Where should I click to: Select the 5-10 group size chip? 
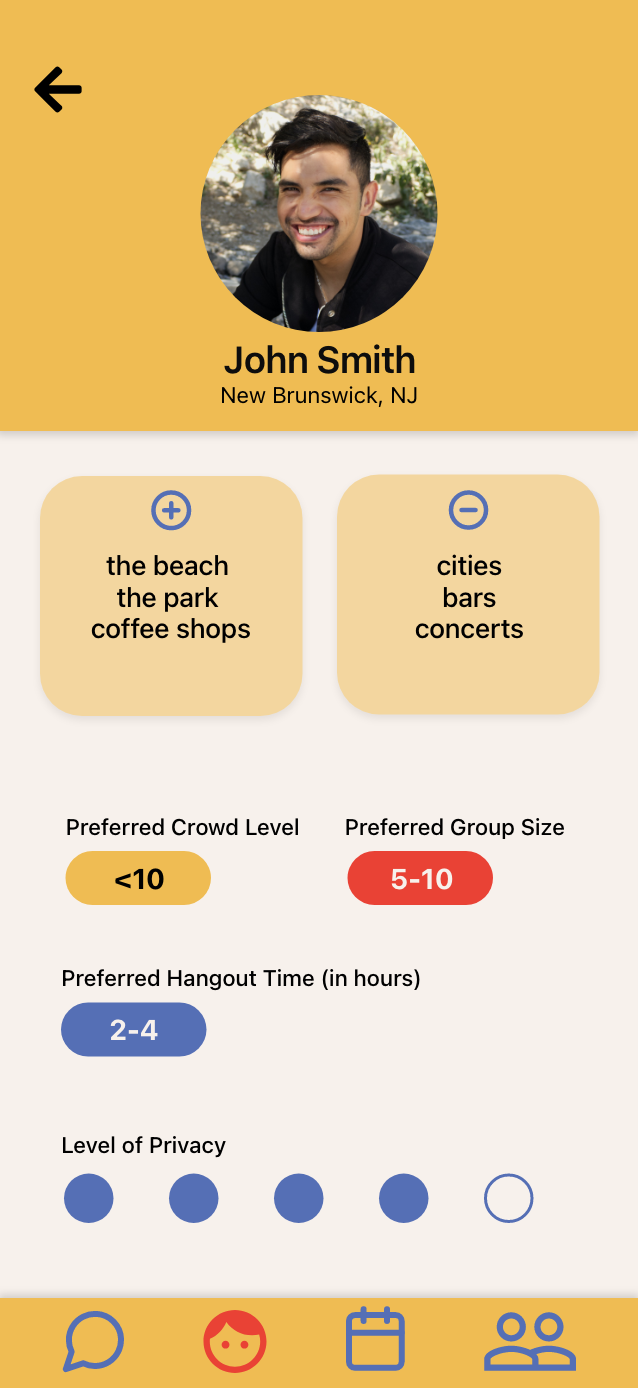click(420, 879)
